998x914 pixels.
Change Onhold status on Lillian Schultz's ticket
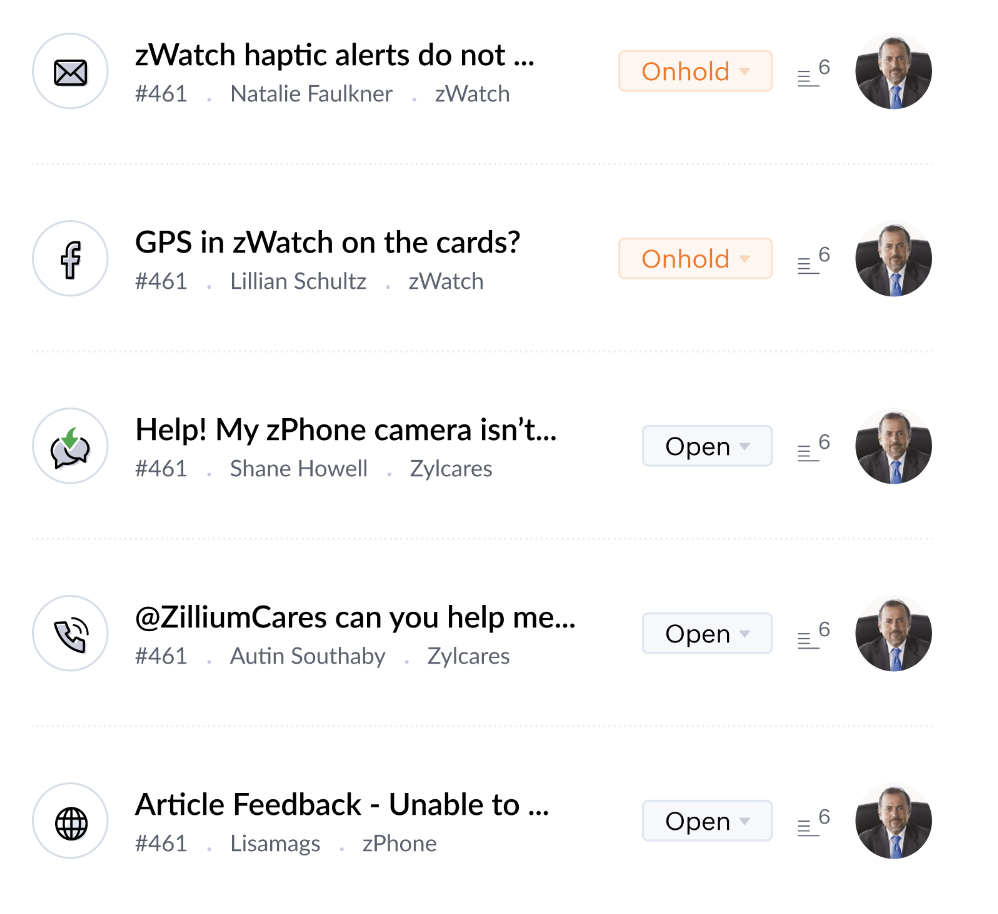point(695,259)
